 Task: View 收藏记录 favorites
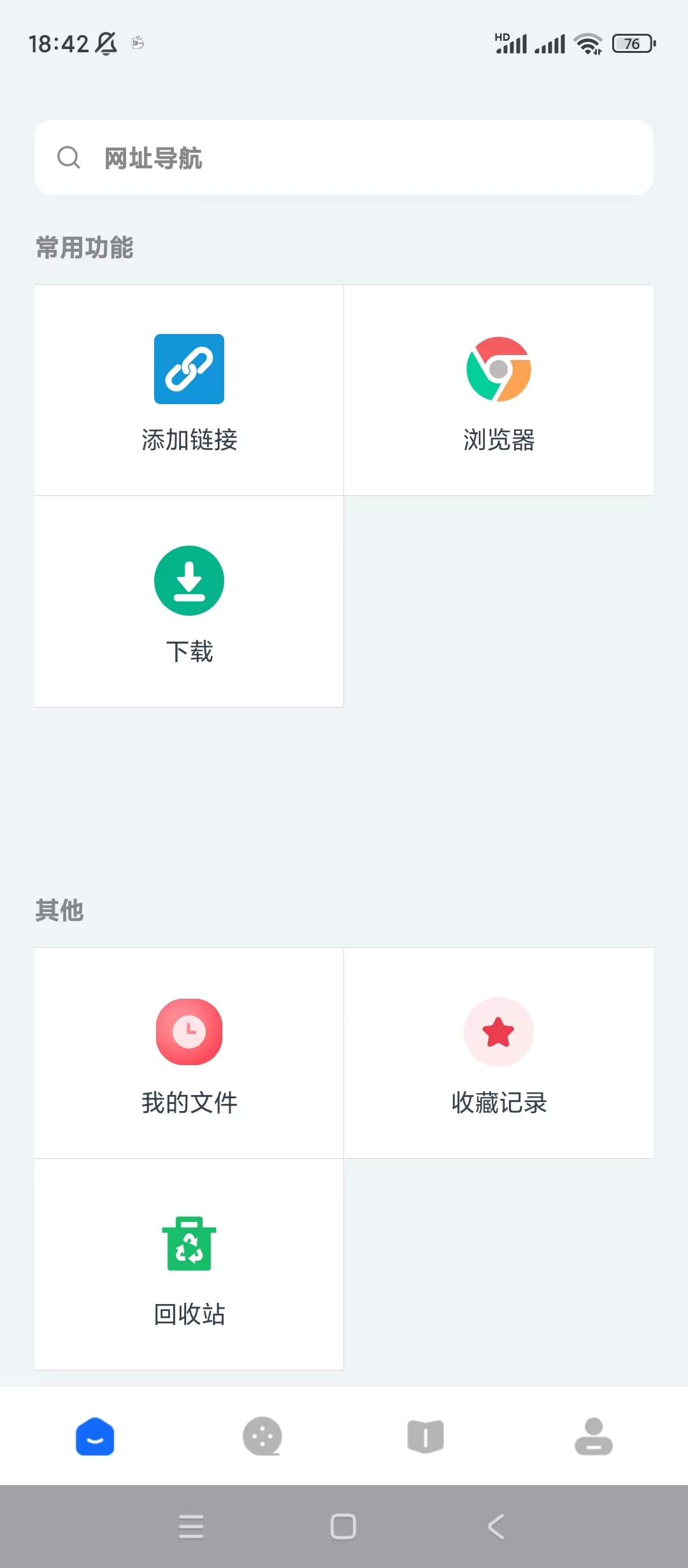click(x=499, y=1053)
